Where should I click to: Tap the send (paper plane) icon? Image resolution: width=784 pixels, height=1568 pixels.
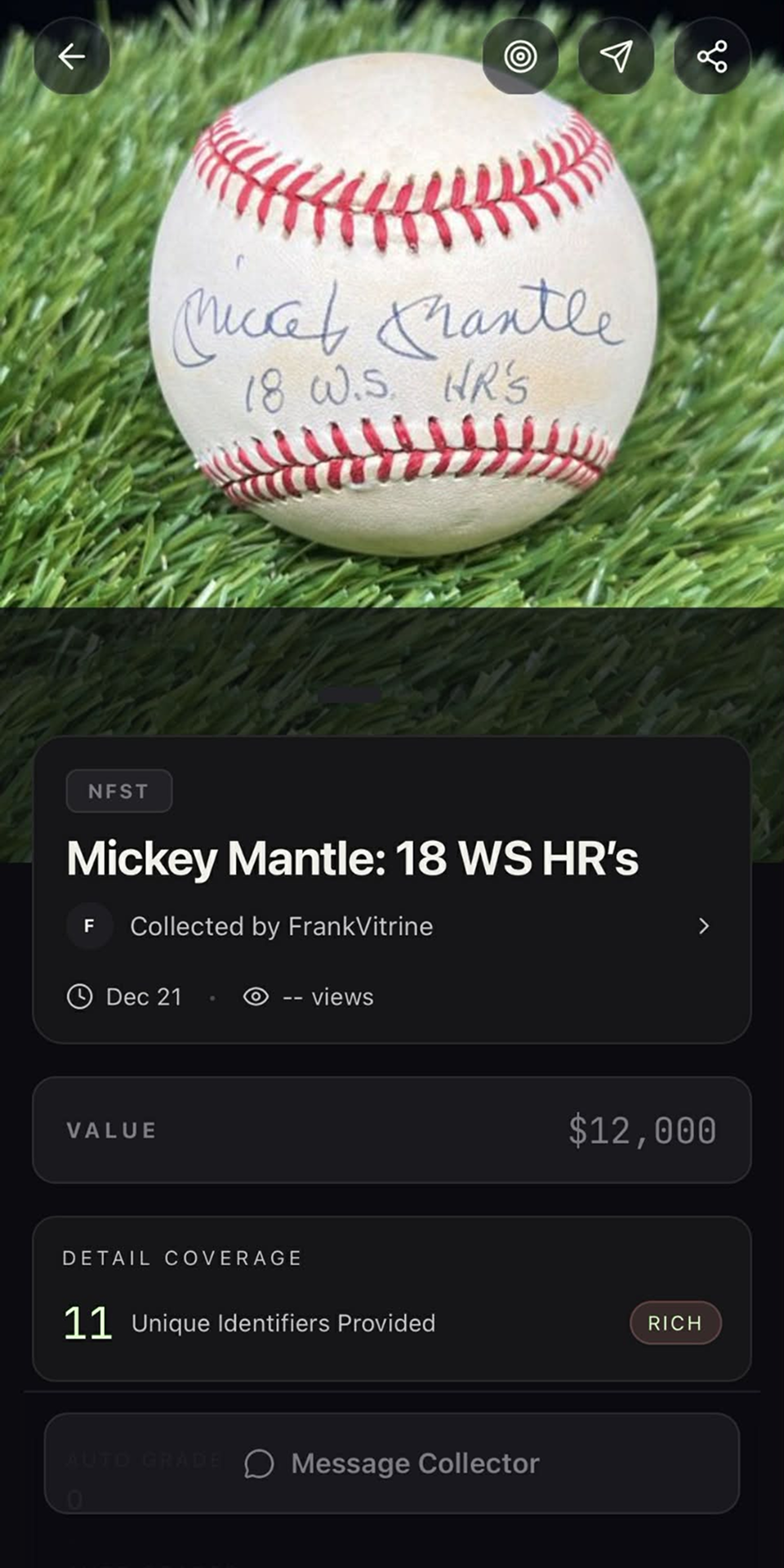616,56
